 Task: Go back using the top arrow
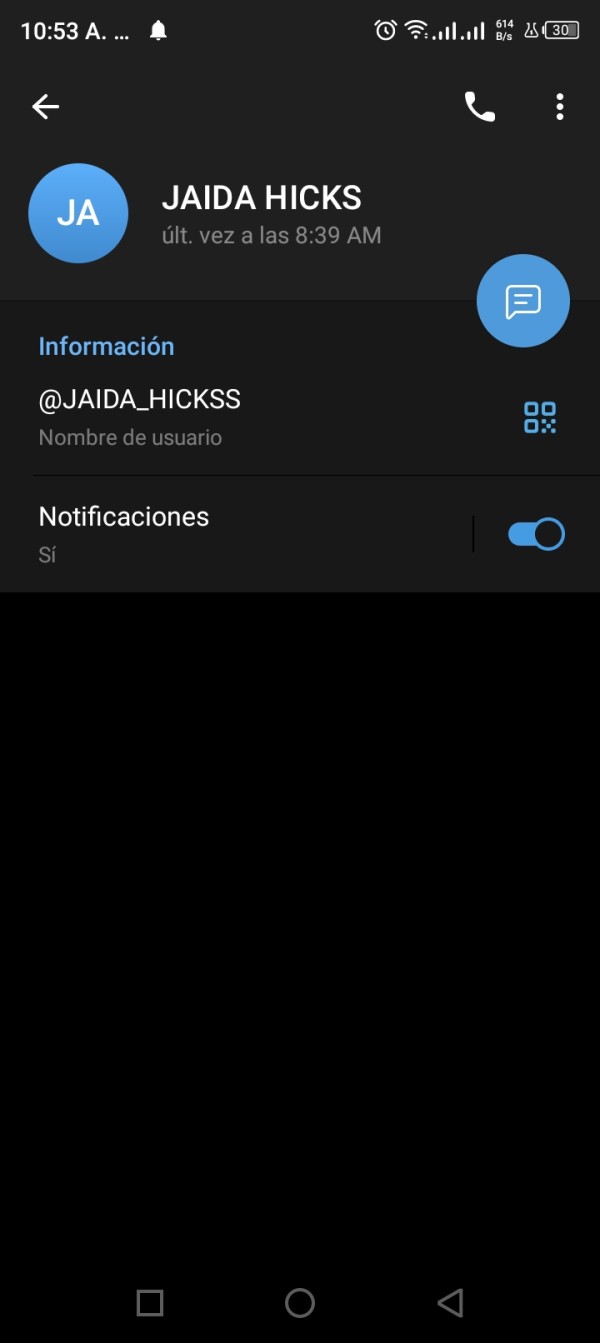pyautogui.click(x=45, y=106)
